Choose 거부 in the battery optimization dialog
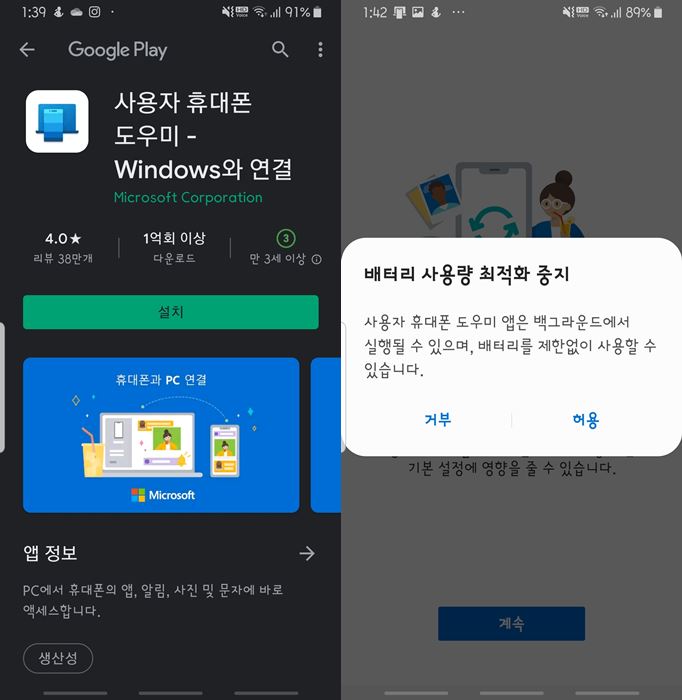This screenshot has height=700, width=682. point(438,420)
